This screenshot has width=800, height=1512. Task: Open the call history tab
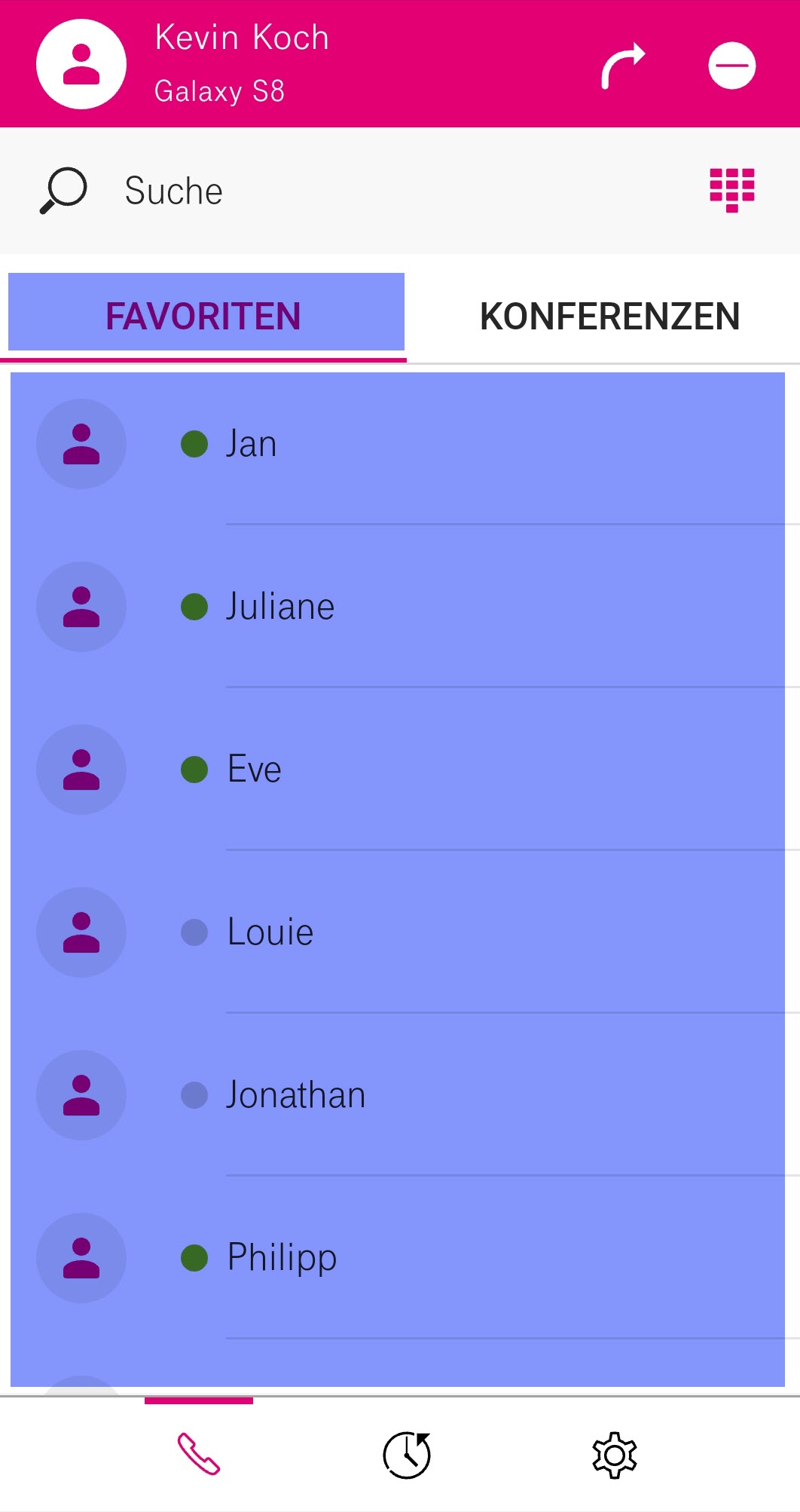click(407, 1454)
